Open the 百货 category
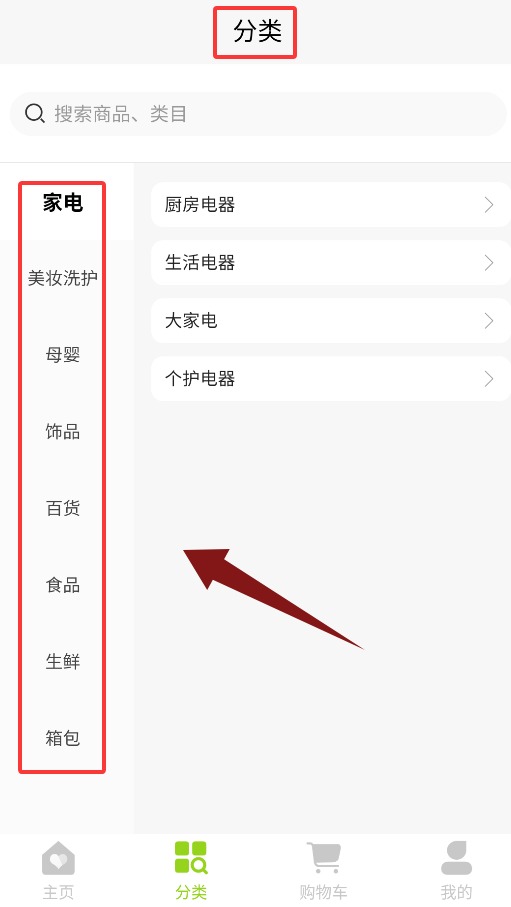Screen dimensions: 511x907 [63, 508]
